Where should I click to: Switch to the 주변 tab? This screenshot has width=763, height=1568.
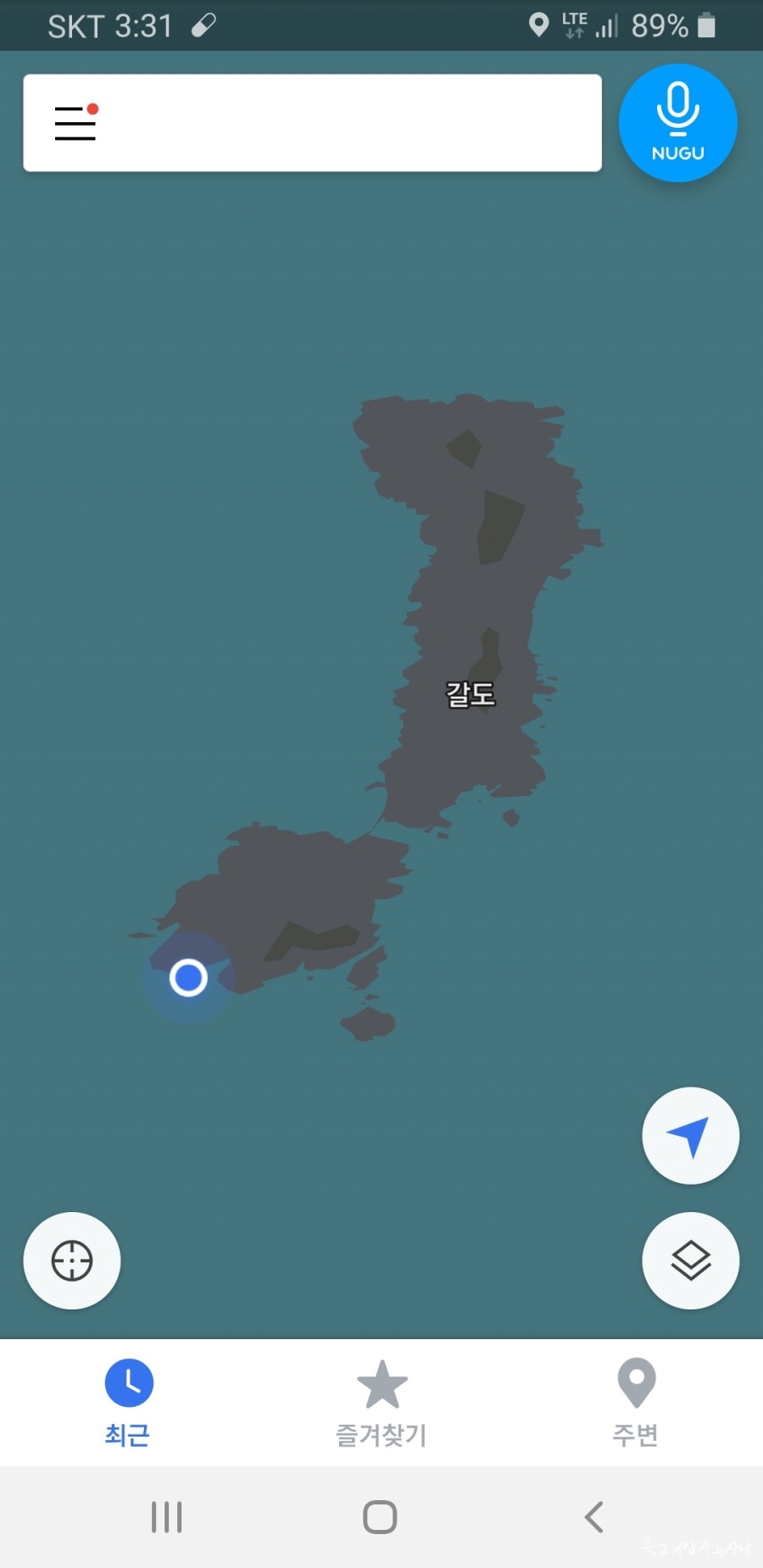point(636,1403)
